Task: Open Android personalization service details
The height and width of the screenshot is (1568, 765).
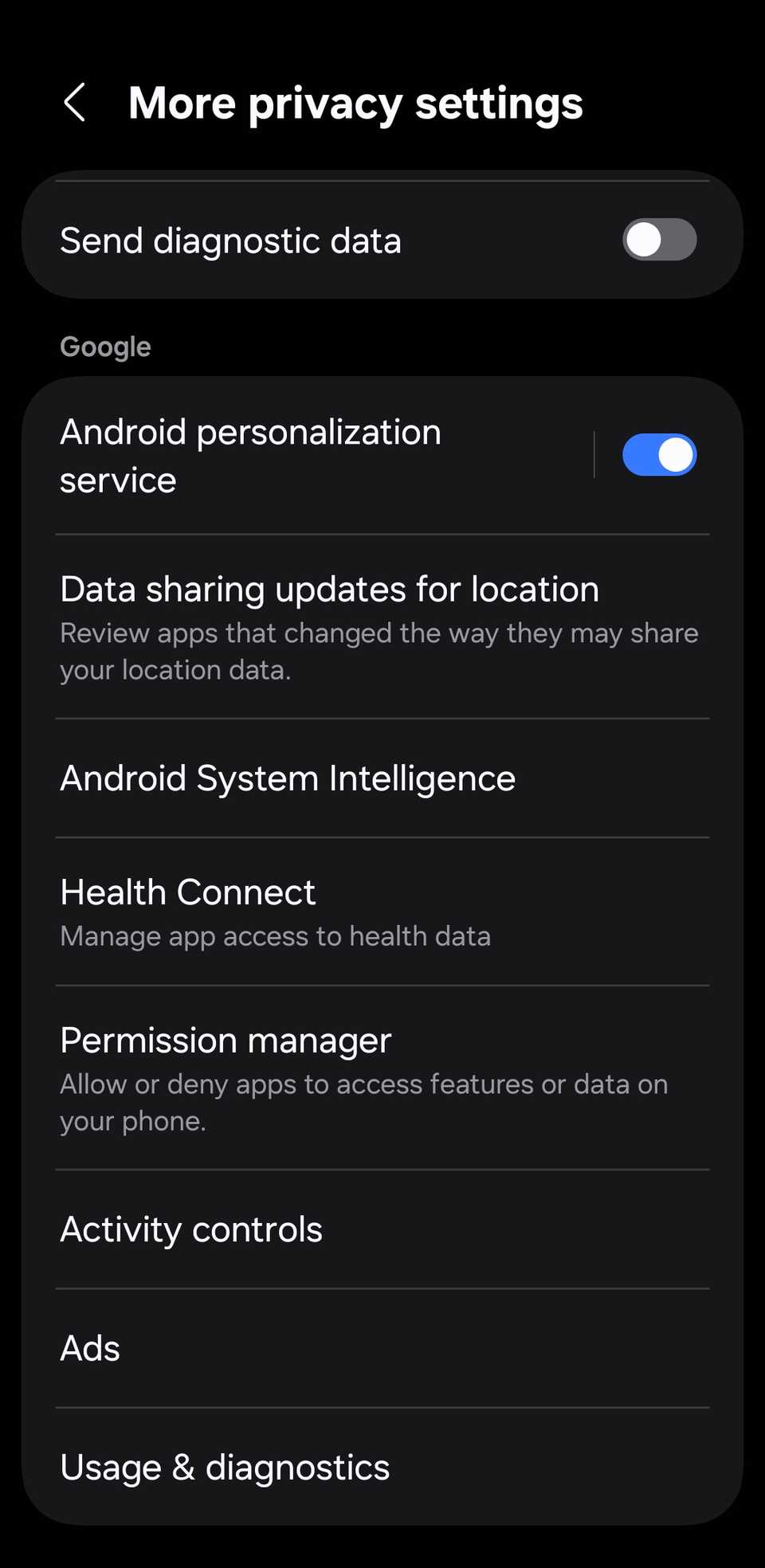Action: (303, 456)
